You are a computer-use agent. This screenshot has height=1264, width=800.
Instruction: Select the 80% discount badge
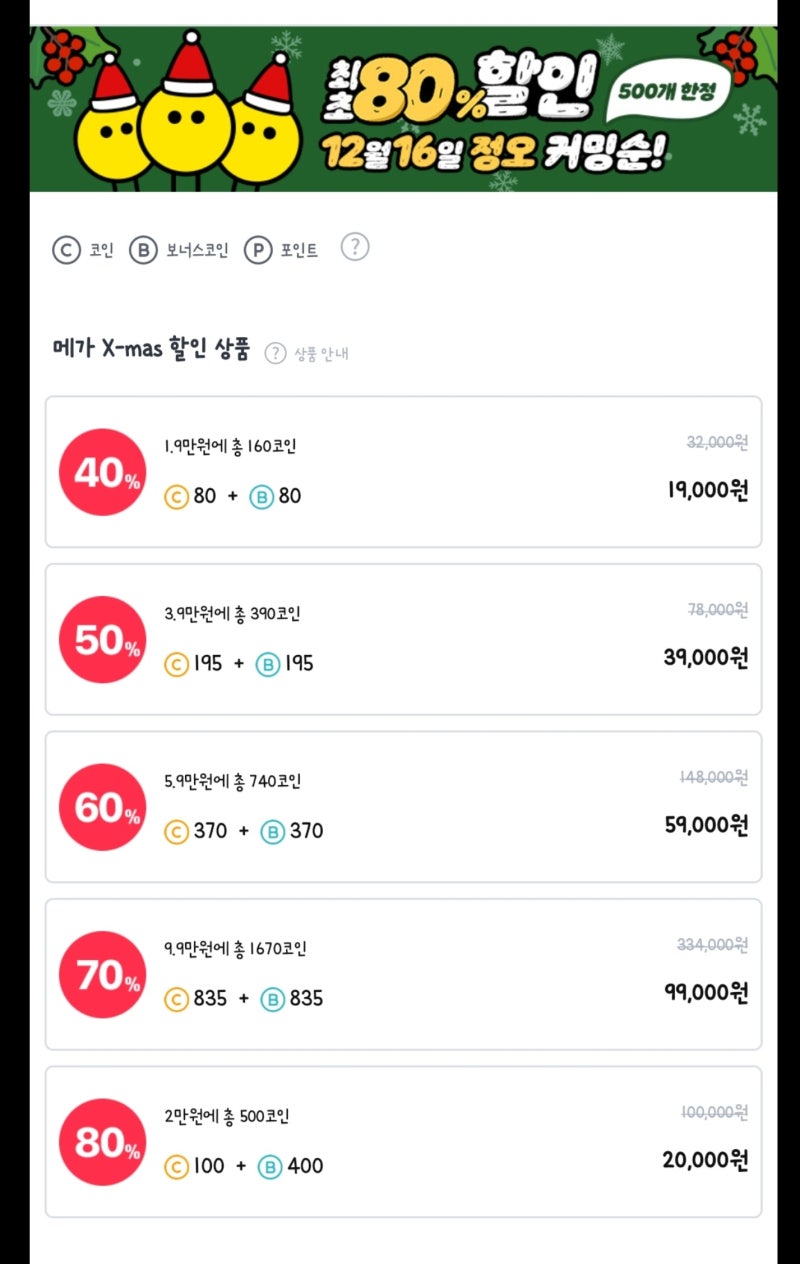coord(102,1142)
